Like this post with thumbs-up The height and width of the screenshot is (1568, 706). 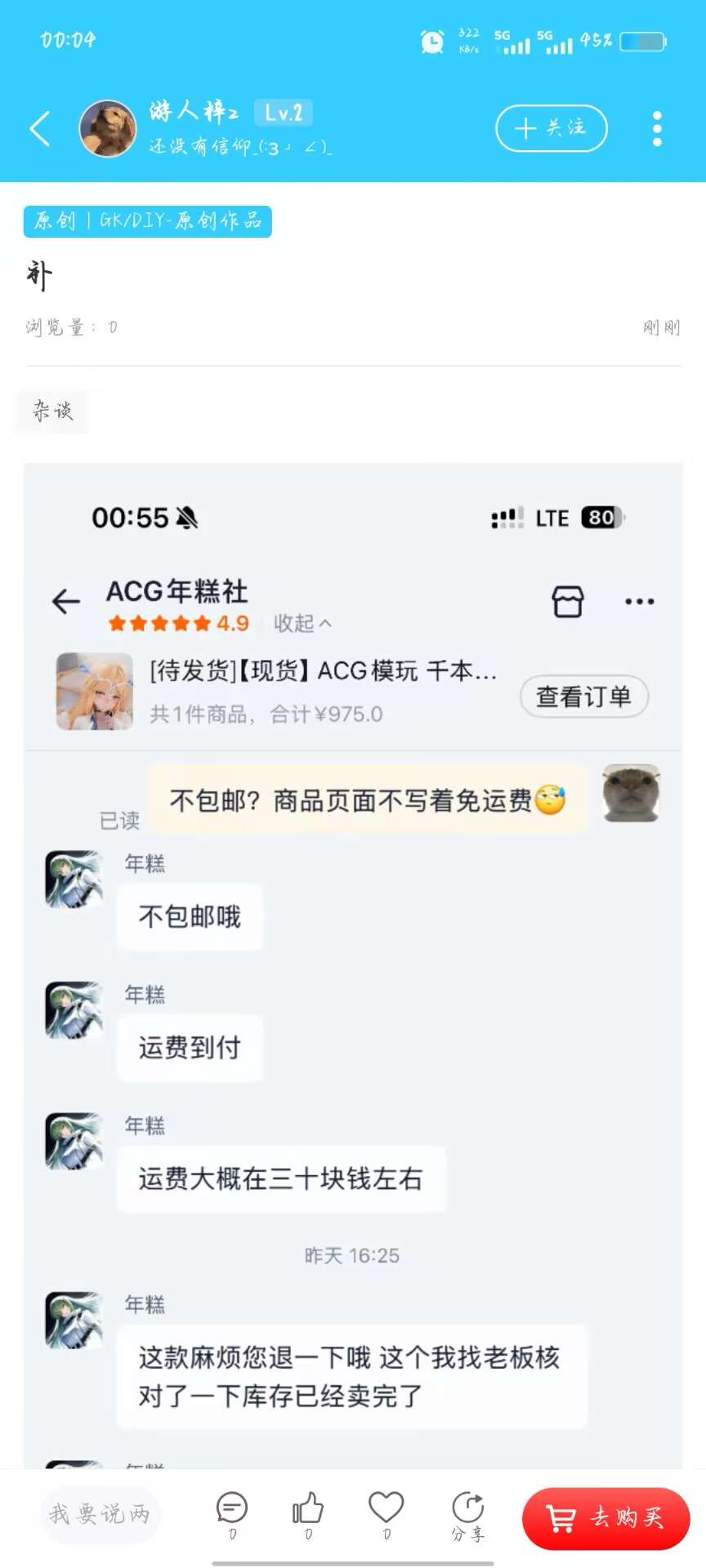point(308,1509)
